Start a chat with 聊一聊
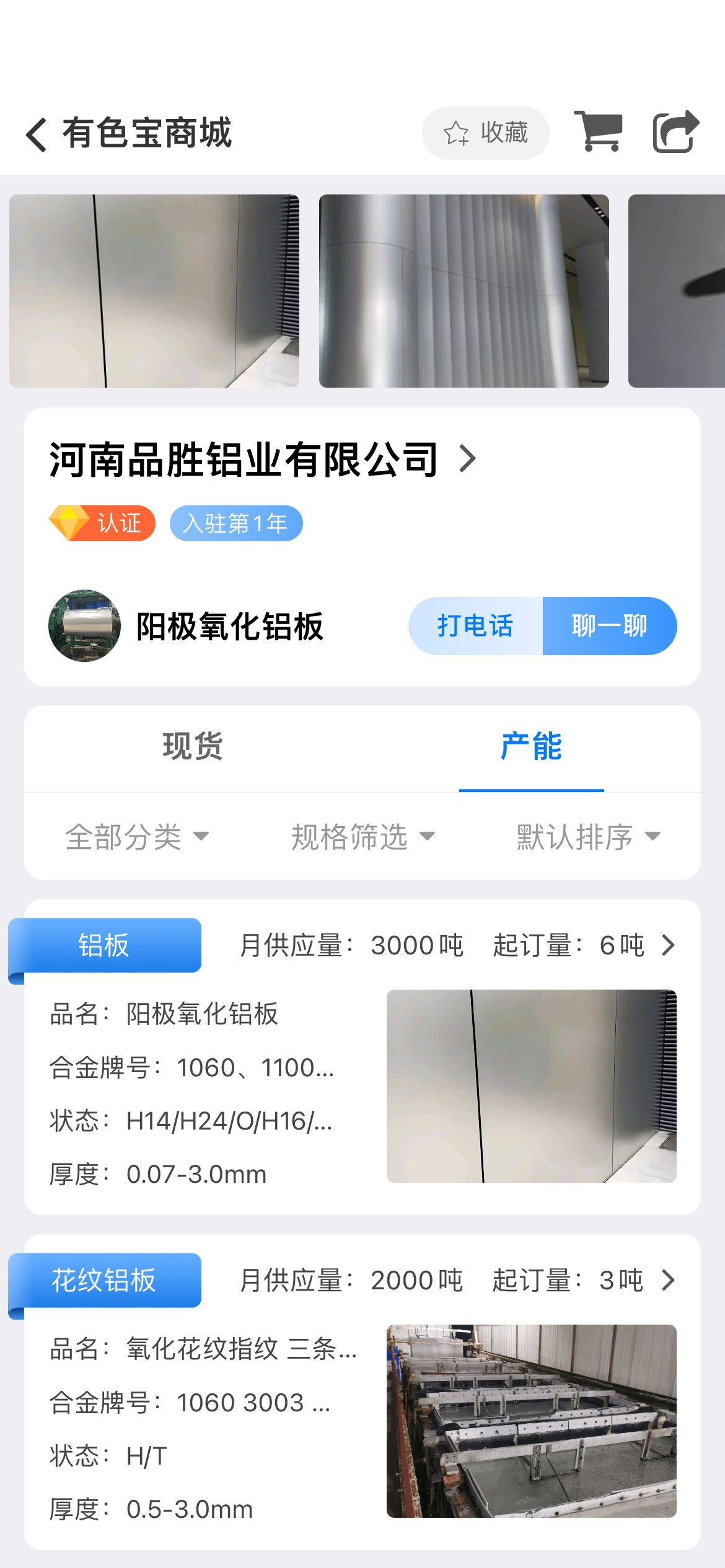This screenshot has width=725, height=1568. pos(610,625)
